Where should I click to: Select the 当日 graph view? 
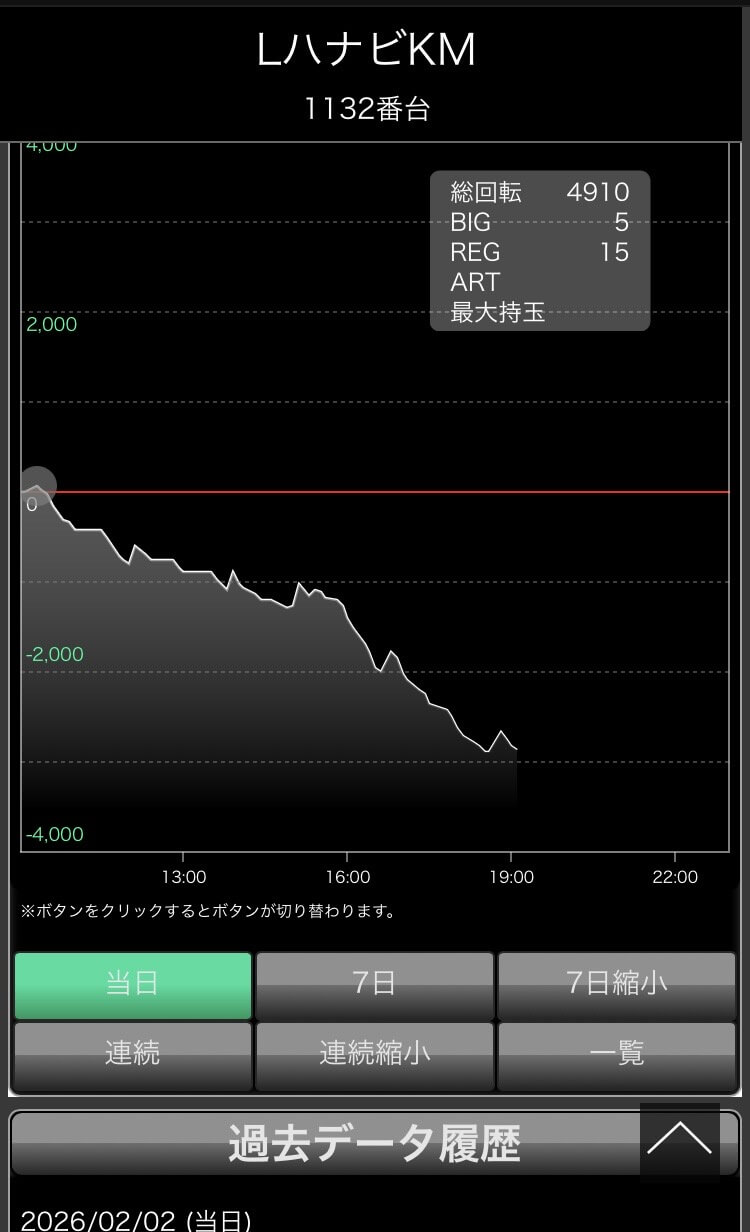tap(132, 985)
